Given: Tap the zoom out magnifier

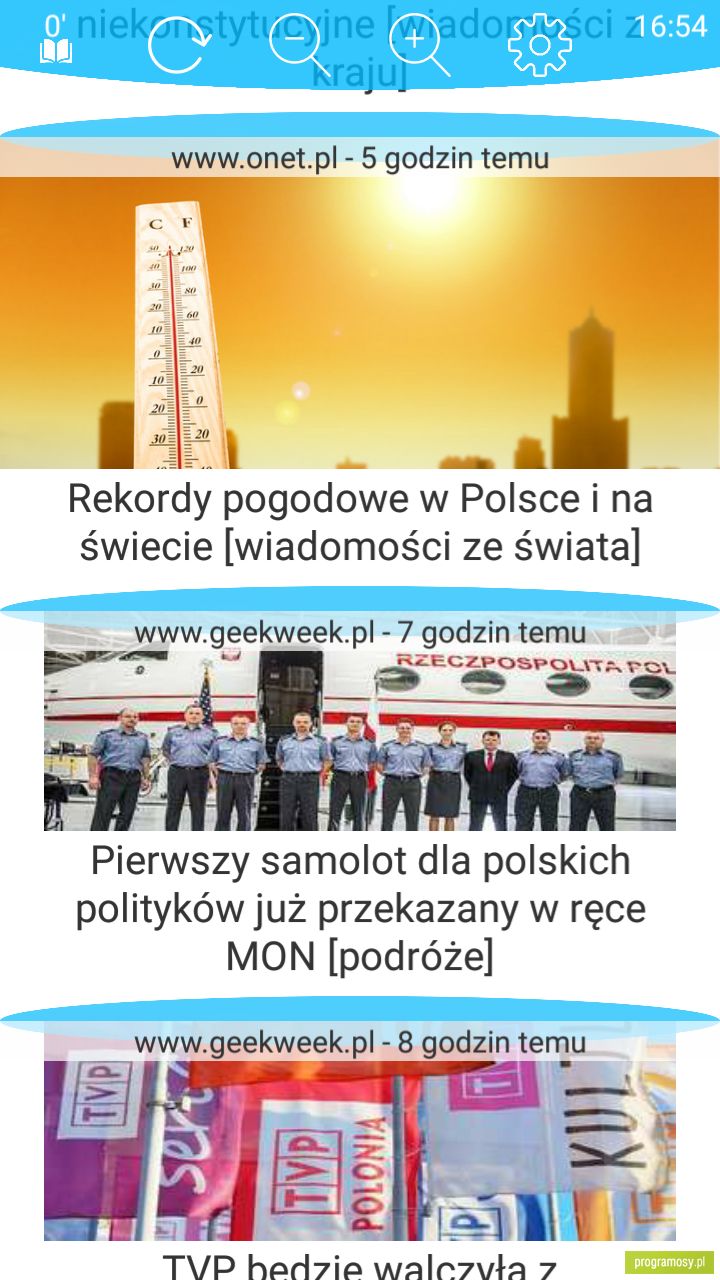Looking at the screenshot, I should [x=300, y=46].
